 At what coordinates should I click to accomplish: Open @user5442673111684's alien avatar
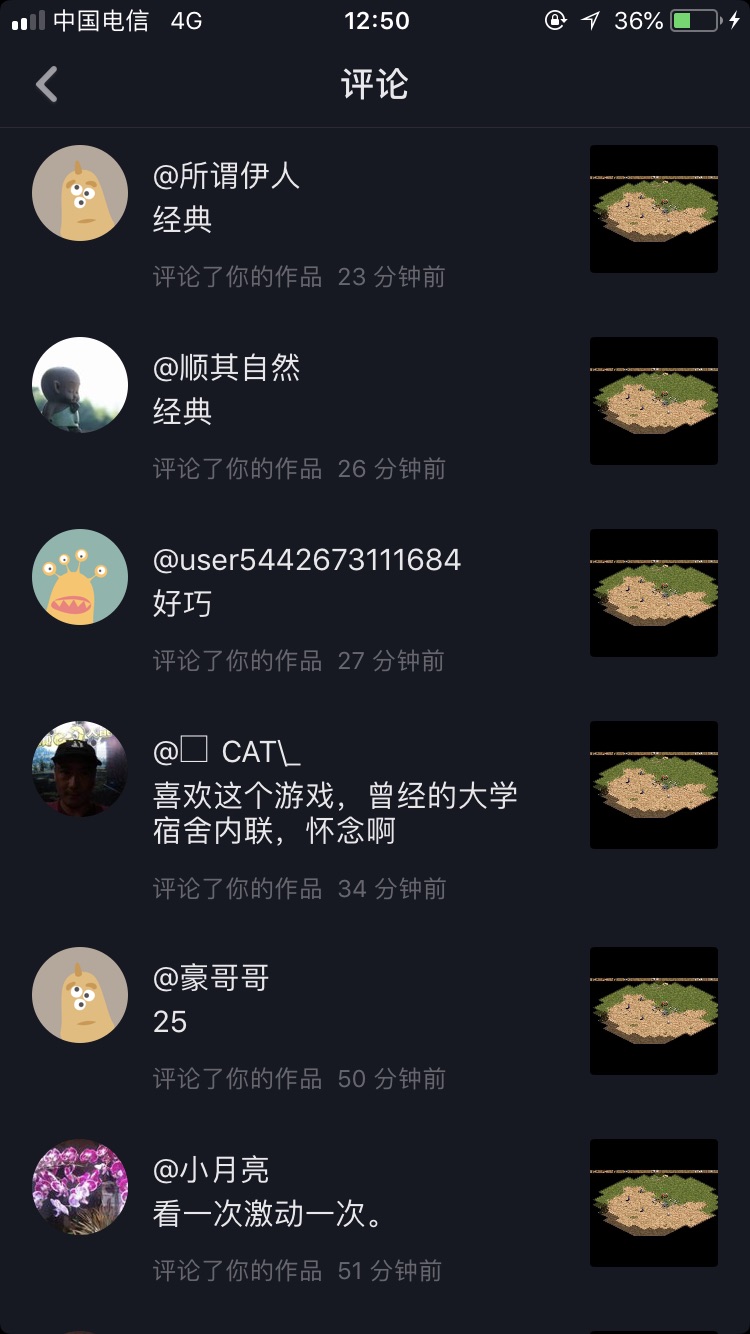click(80, 577)
